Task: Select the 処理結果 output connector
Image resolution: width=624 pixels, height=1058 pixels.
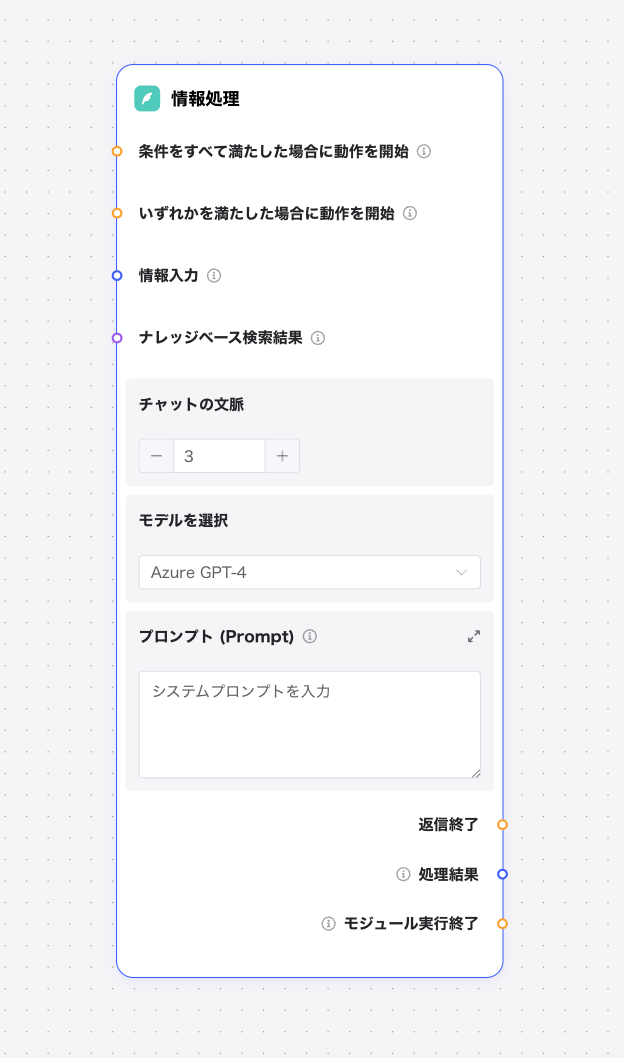Action: (502, 874)
